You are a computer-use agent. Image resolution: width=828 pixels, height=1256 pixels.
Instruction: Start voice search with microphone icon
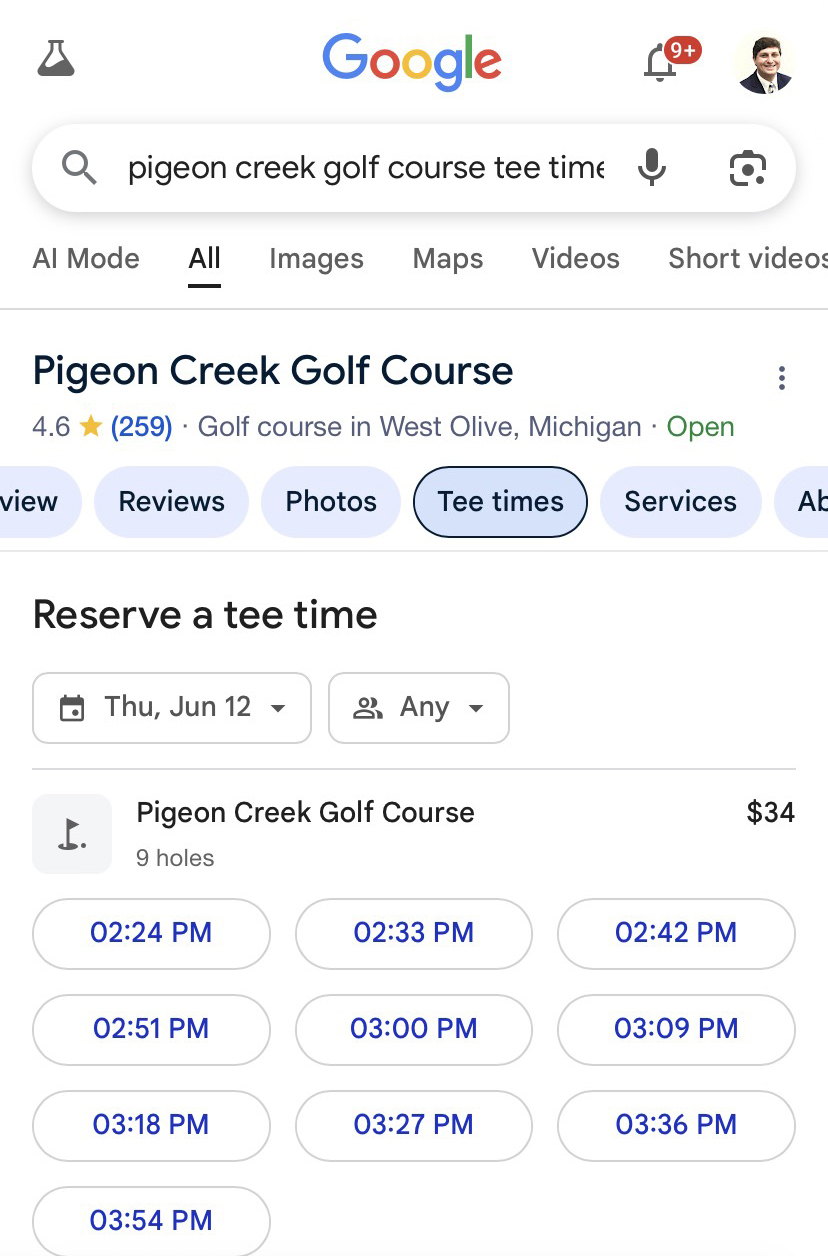(652, 168)
